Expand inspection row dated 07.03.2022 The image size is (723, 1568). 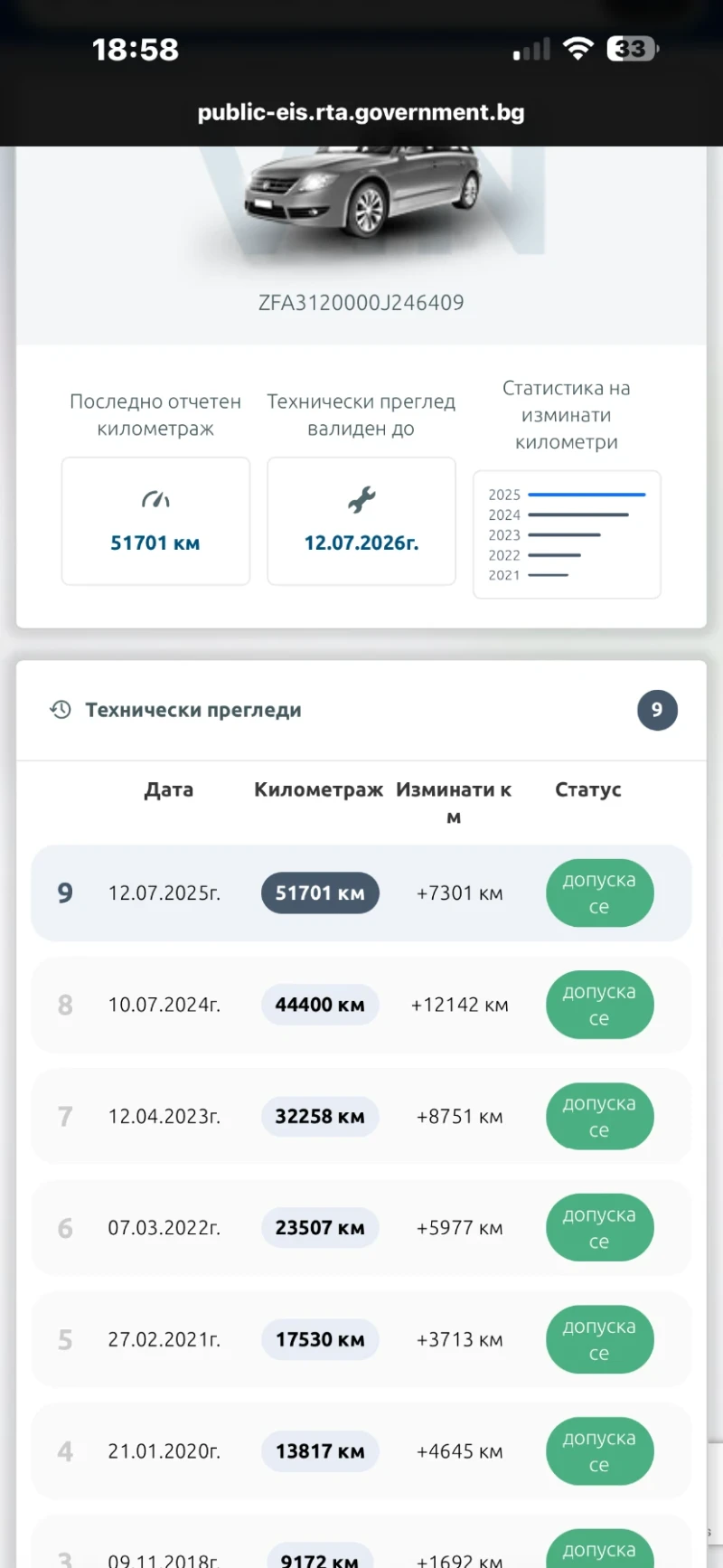click(x=361, y=1227)
